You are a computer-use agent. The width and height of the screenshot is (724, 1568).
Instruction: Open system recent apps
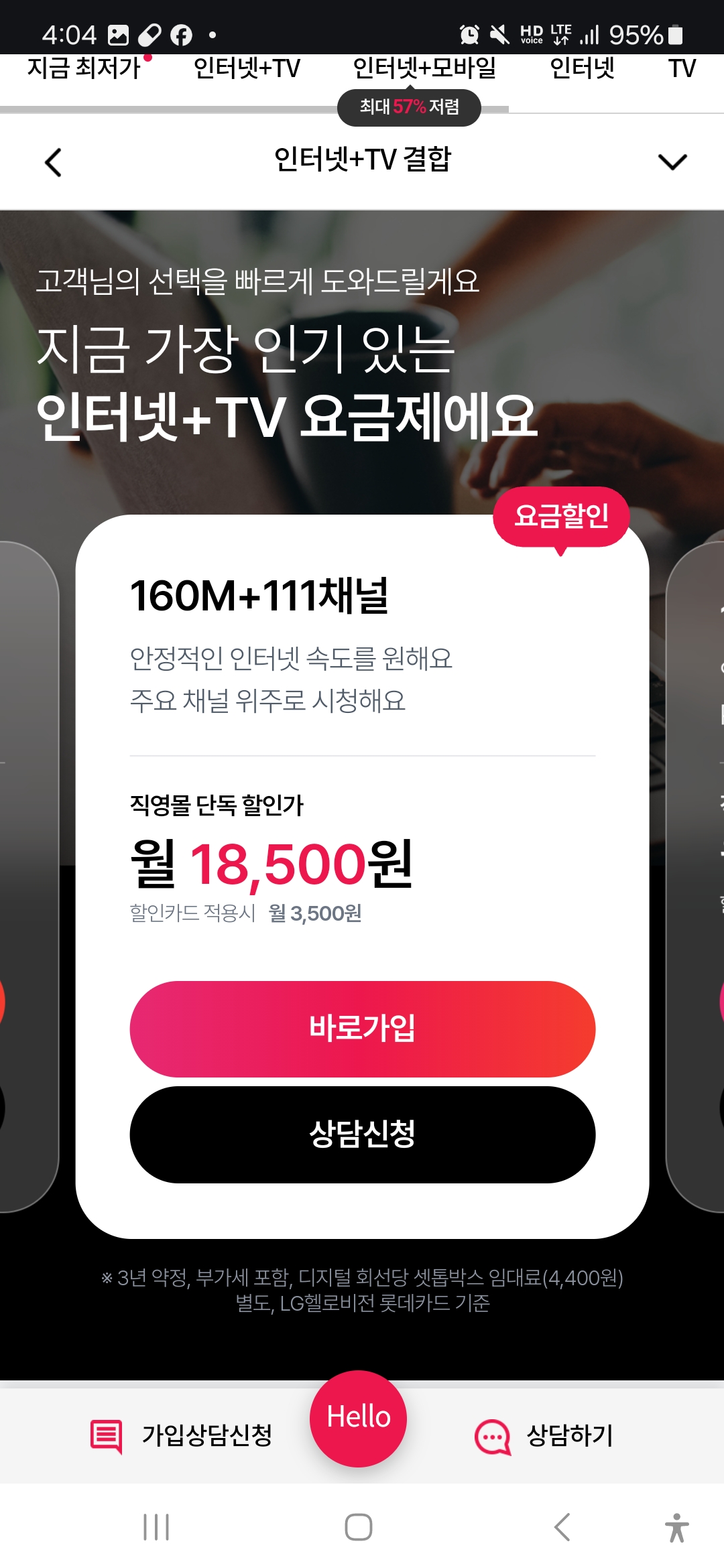156,1527
